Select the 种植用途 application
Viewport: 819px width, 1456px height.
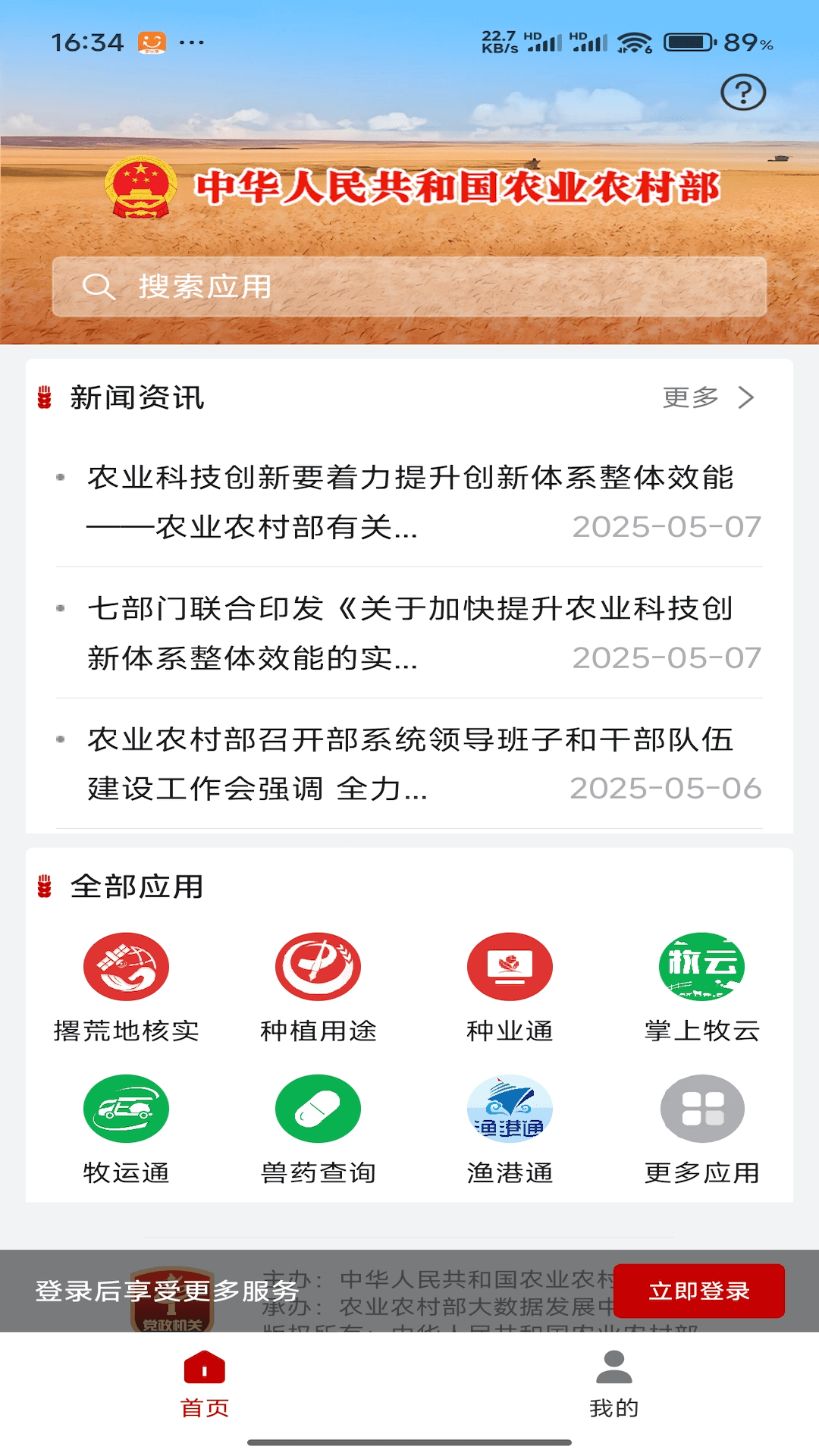[x=318, y=967]
